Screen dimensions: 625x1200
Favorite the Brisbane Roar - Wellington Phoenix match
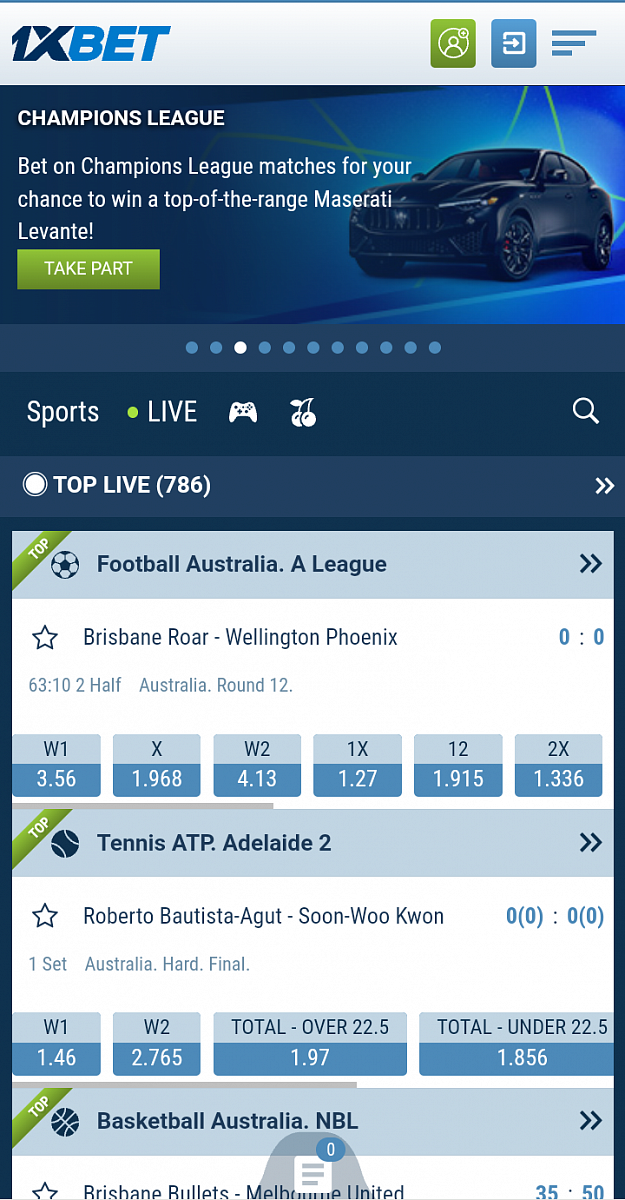44,638
